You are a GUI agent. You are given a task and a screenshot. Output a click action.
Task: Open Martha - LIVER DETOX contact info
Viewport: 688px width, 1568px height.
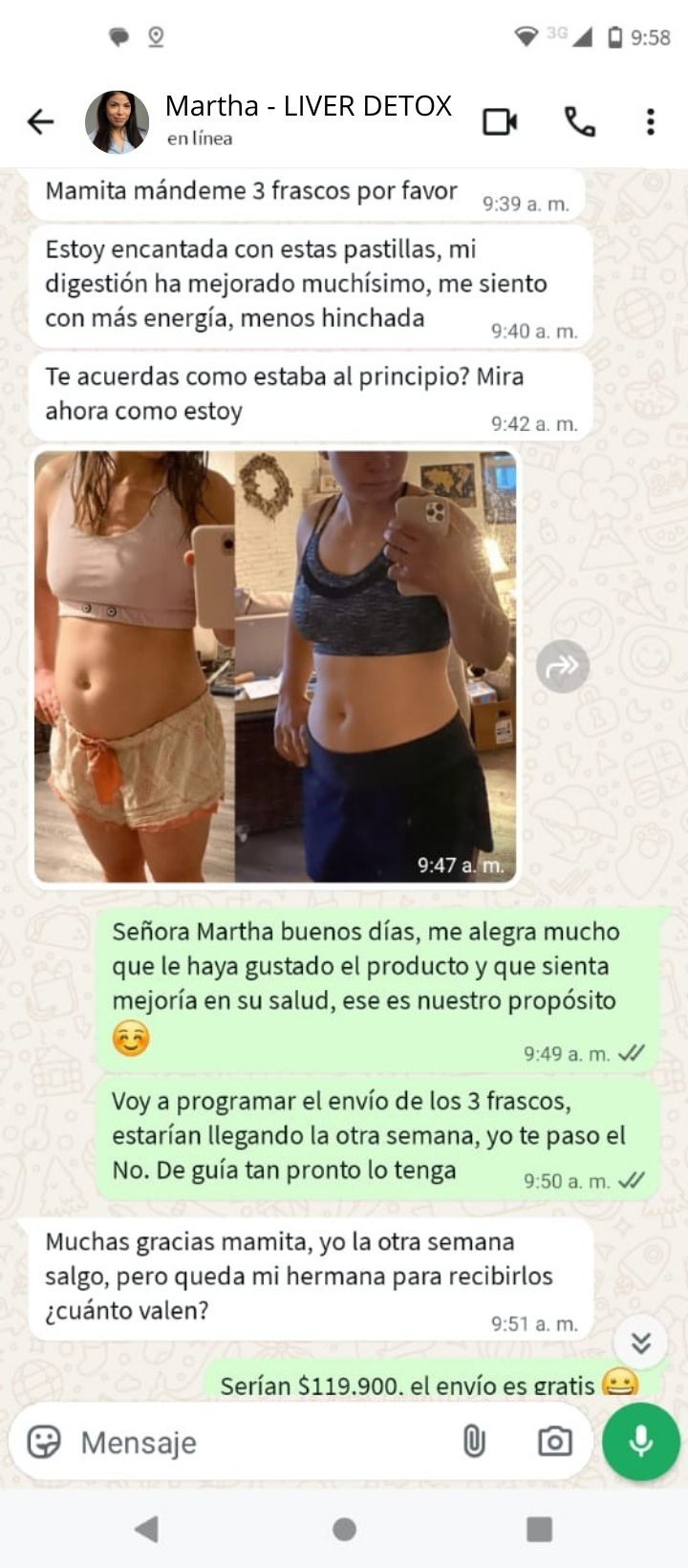(308, 118)
